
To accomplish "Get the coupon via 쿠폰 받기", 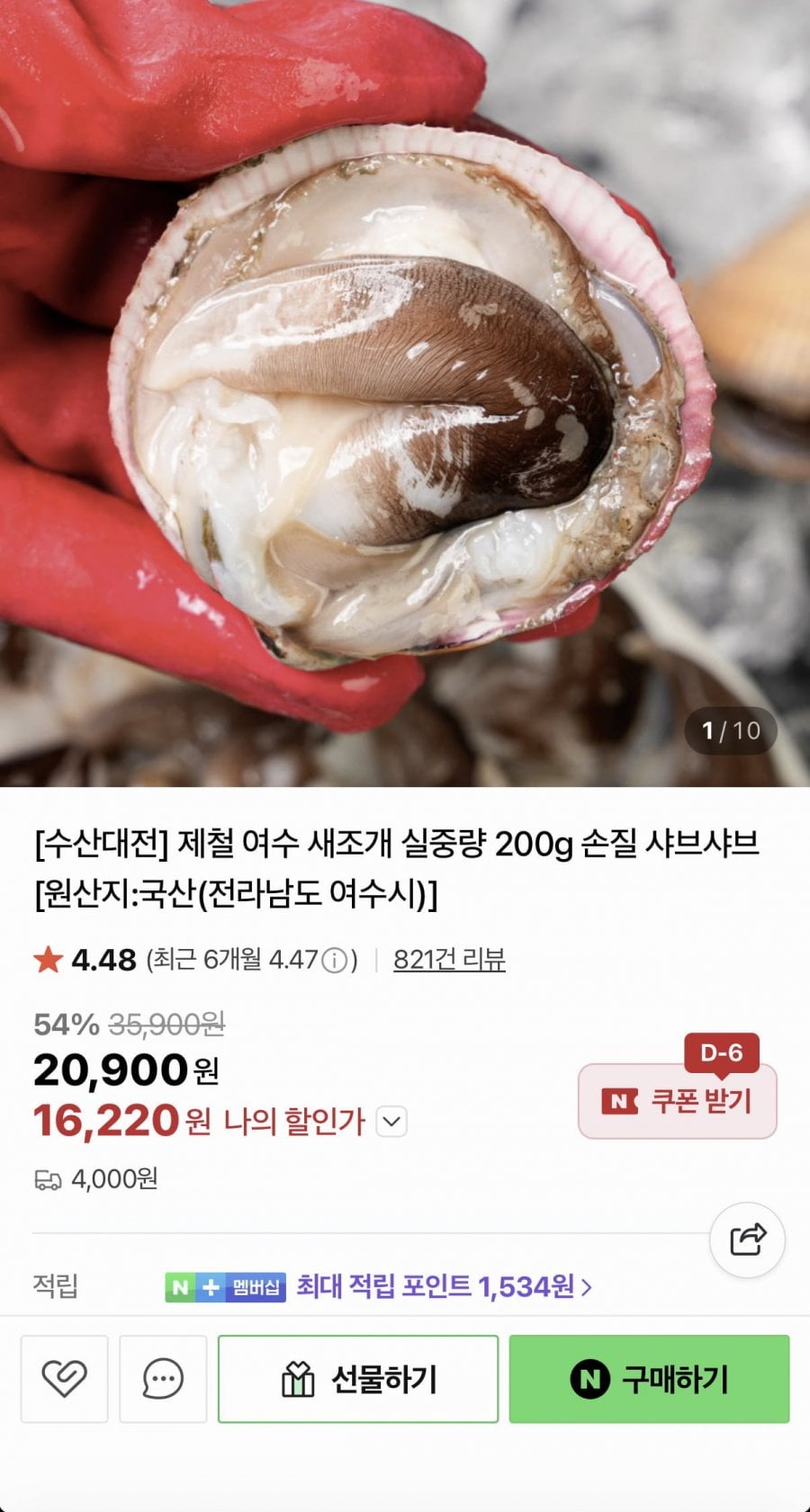I will tap(678, 1101).
